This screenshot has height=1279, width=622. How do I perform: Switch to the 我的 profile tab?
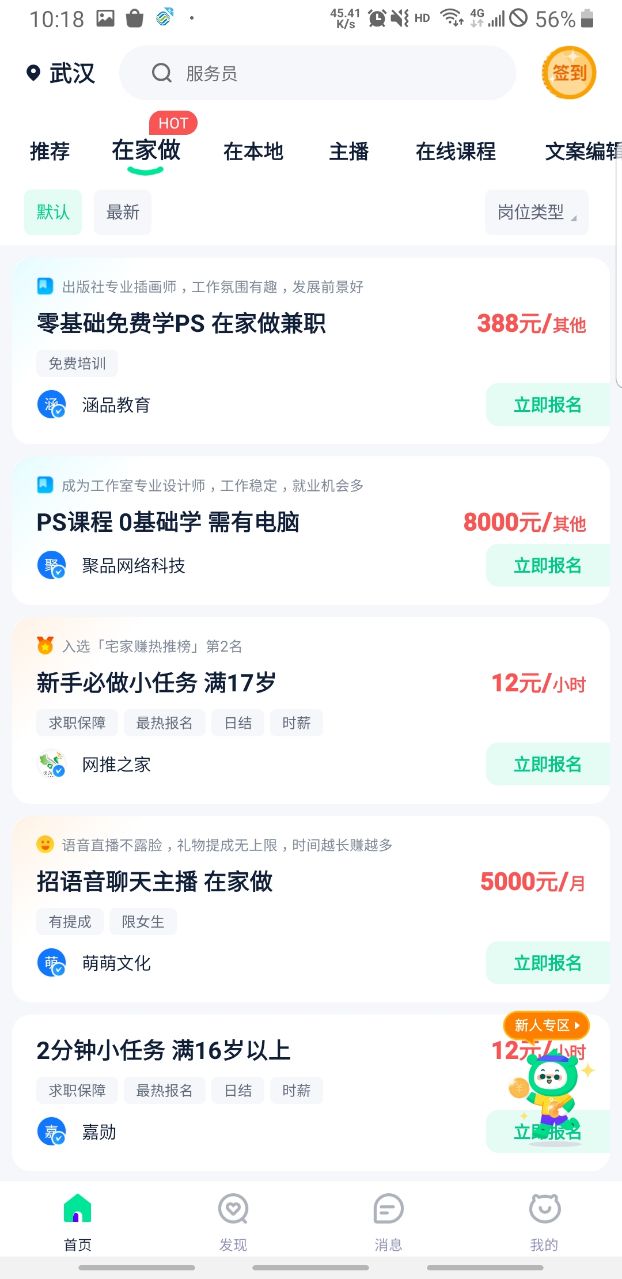click(x=544, y=1221)
